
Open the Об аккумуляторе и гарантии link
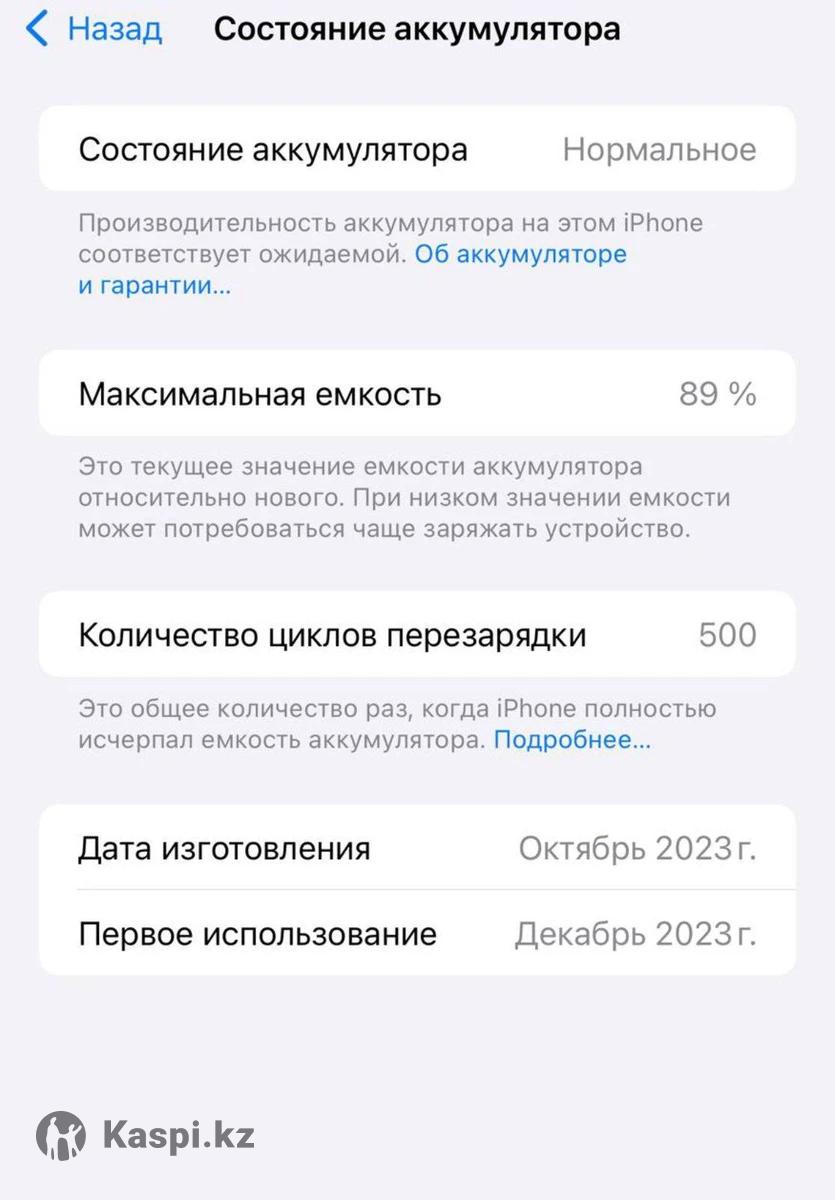pyautogui.click(x=520, y=254)
